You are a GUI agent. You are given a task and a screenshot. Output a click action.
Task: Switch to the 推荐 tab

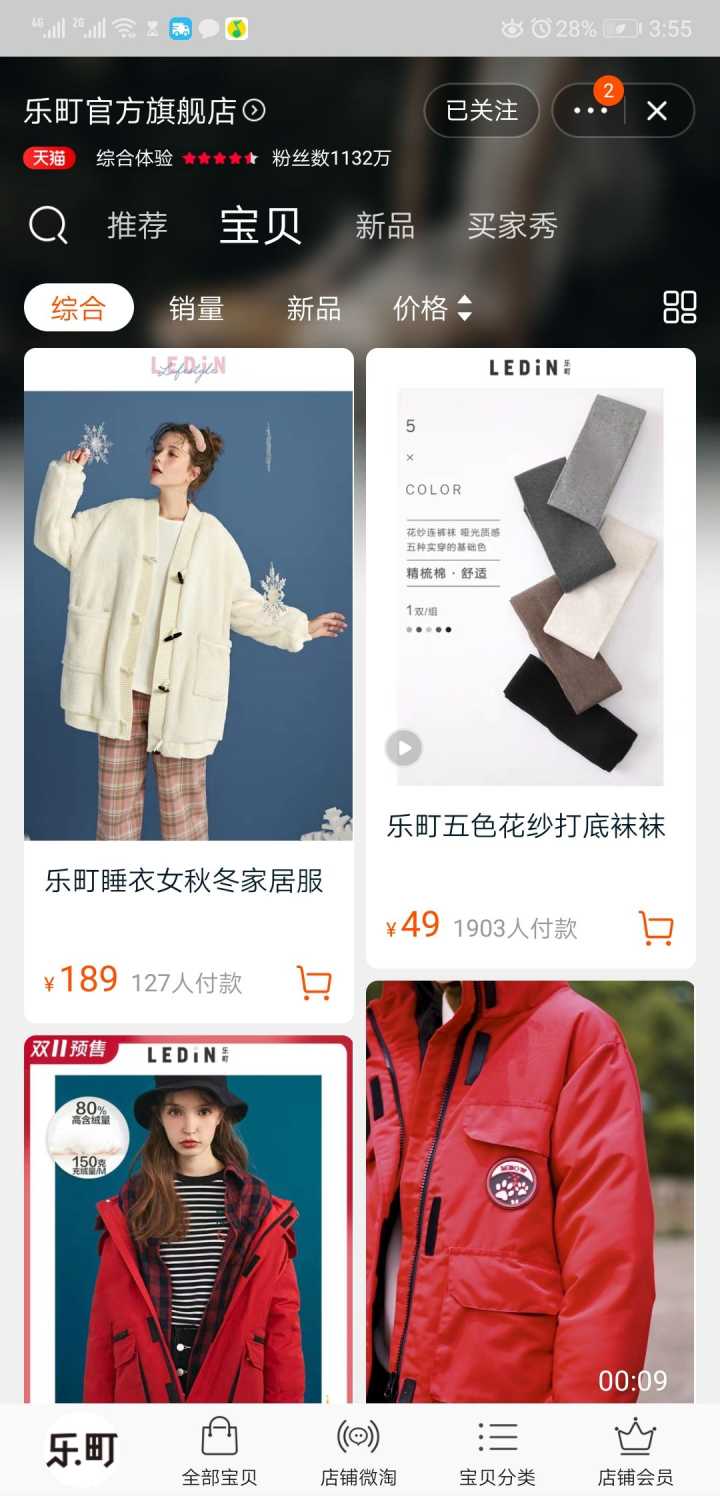(x=137, y=226)
